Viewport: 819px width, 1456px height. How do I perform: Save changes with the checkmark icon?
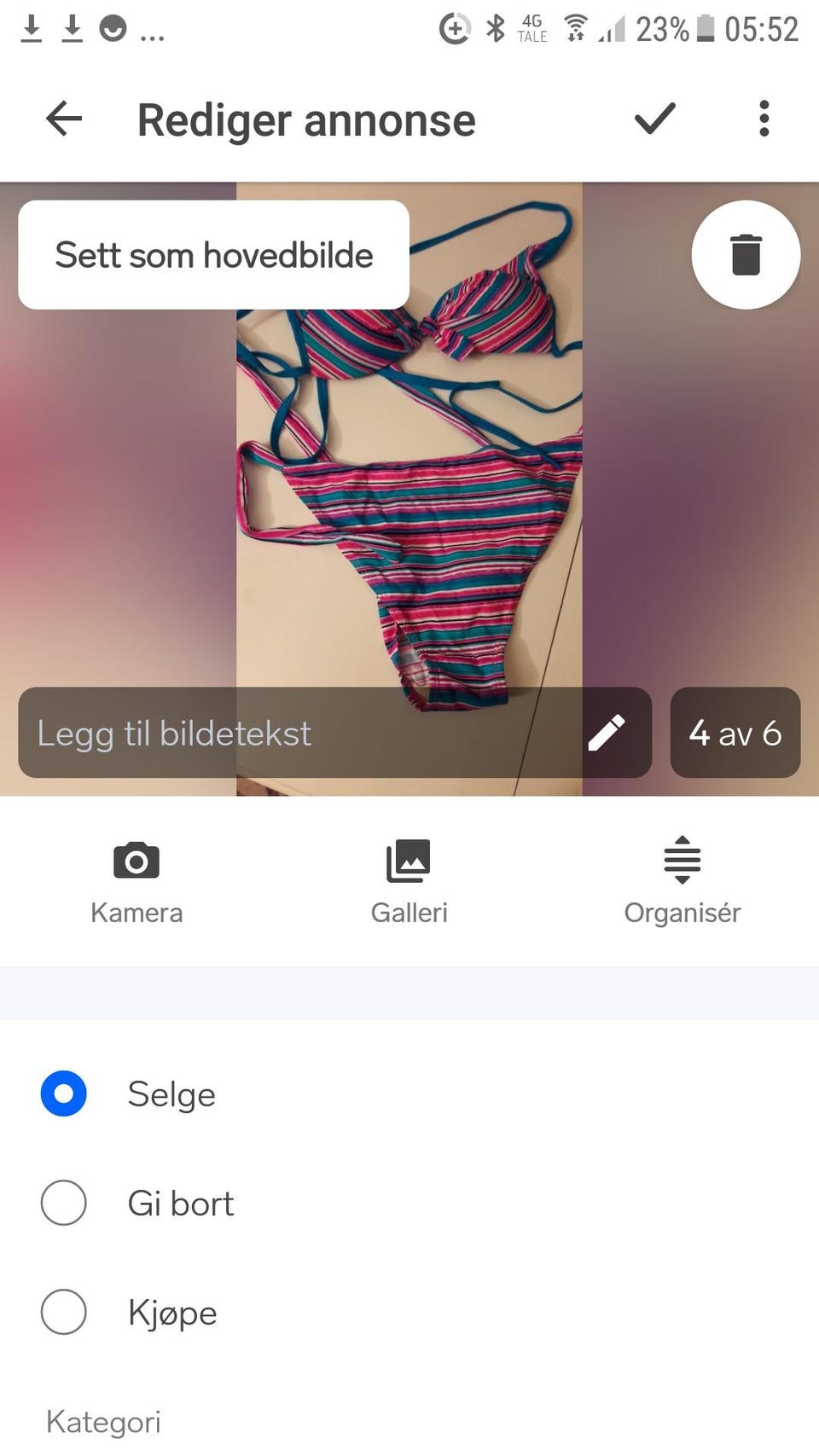(x=655, y=119)
